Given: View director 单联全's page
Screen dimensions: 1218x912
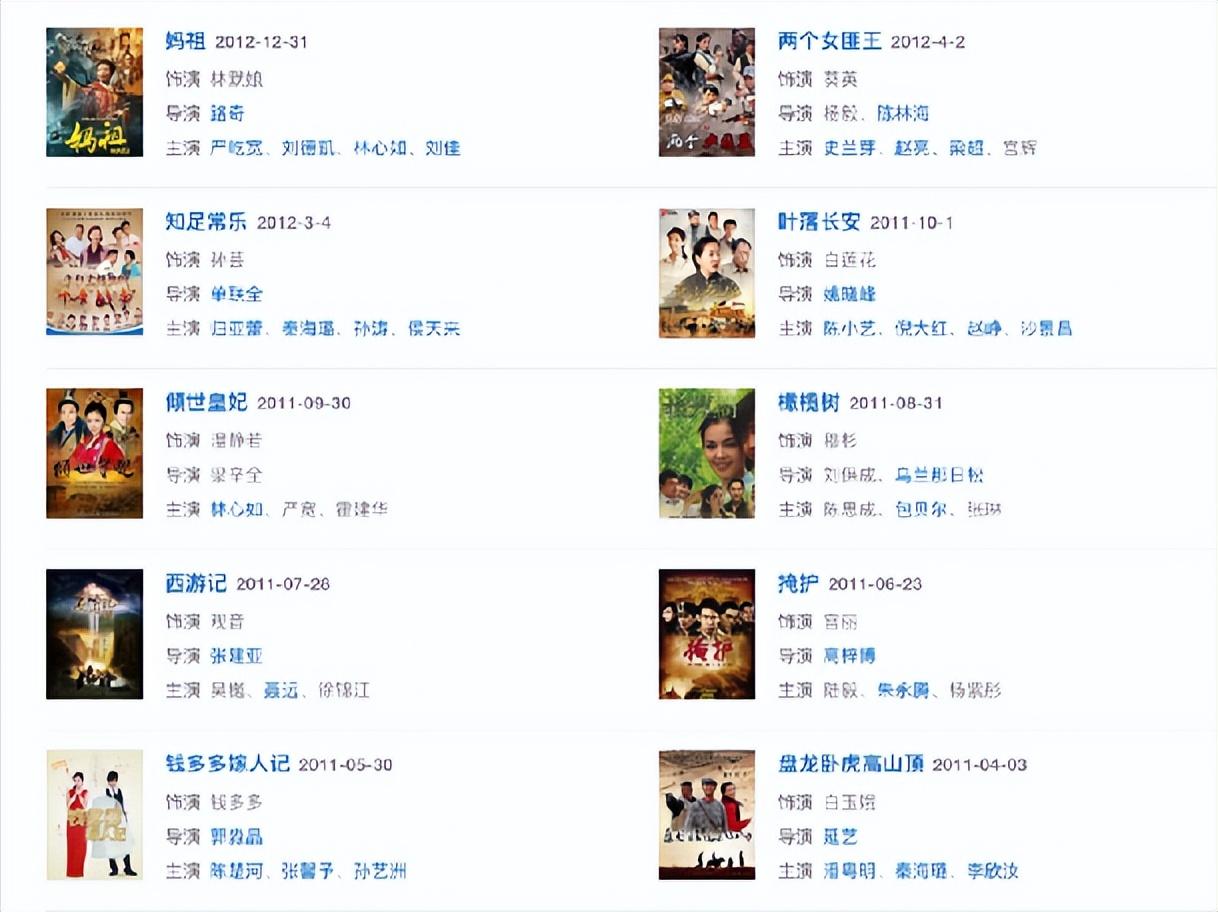Looking at the screenshot, I should [236, 294].
